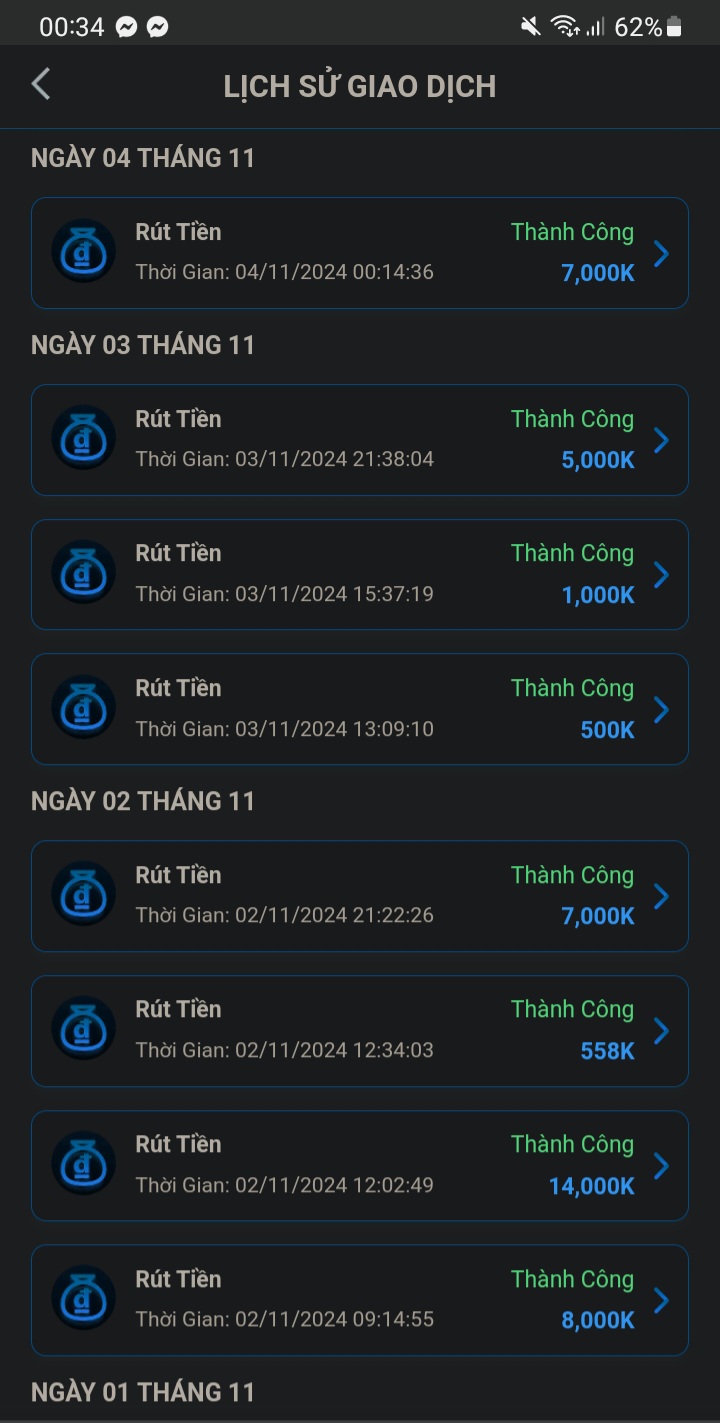View the 5,000K withdrawal at 21:38:04

[x=360, y=440]
